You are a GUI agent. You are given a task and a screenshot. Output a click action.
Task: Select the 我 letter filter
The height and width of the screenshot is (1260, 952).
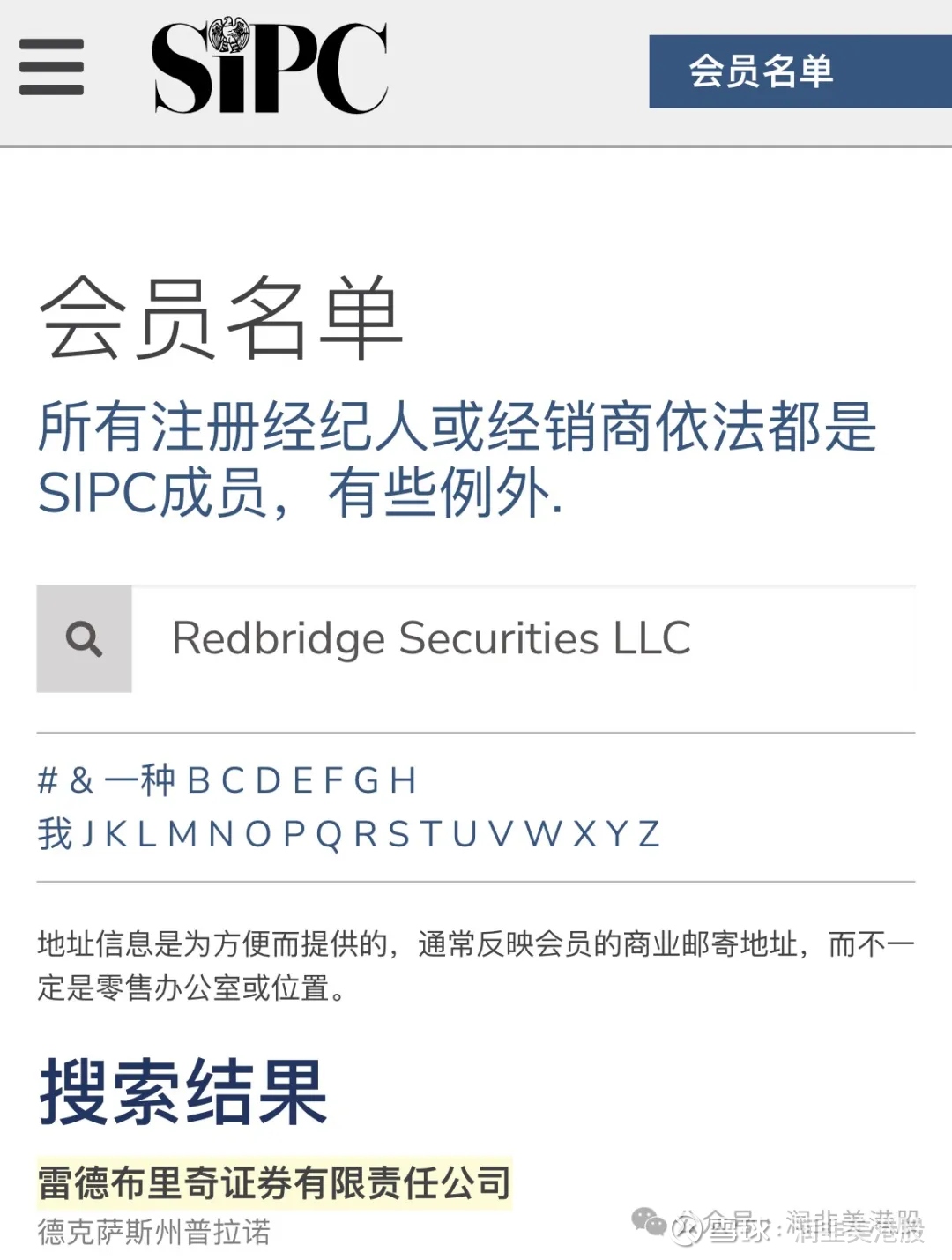[x=55, y=833]
